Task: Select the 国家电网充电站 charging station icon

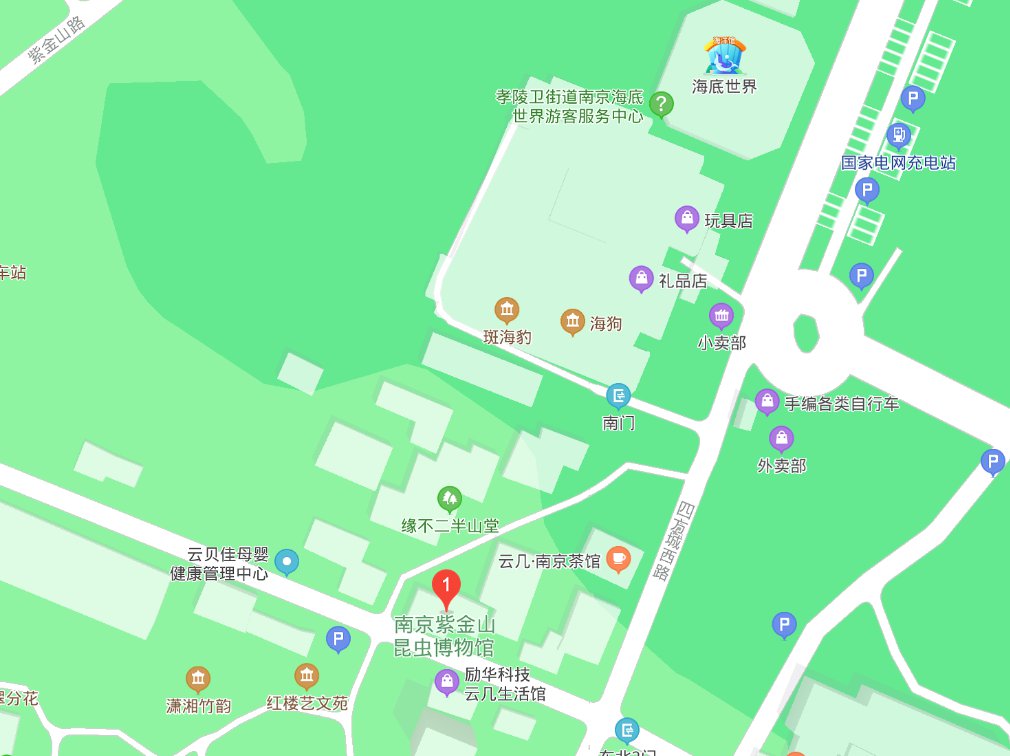Action: [x=899, y=134]
